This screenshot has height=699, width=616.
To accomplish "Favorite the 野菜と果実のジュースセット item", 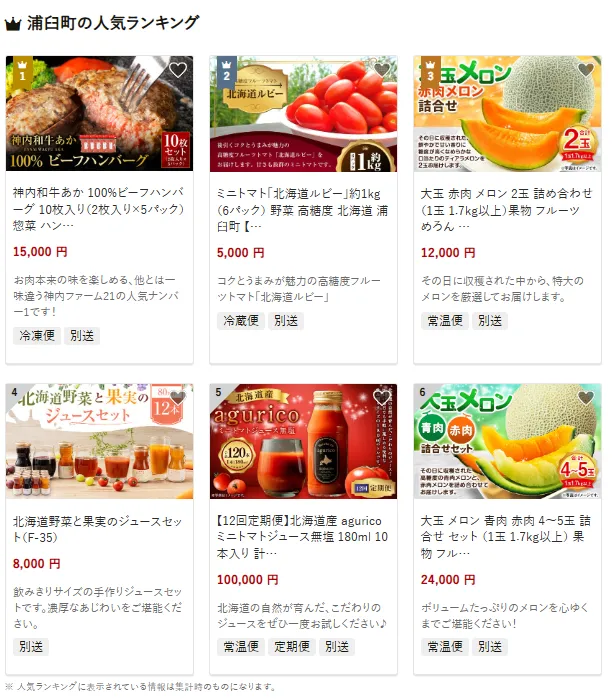I will [x=178, y=398].
